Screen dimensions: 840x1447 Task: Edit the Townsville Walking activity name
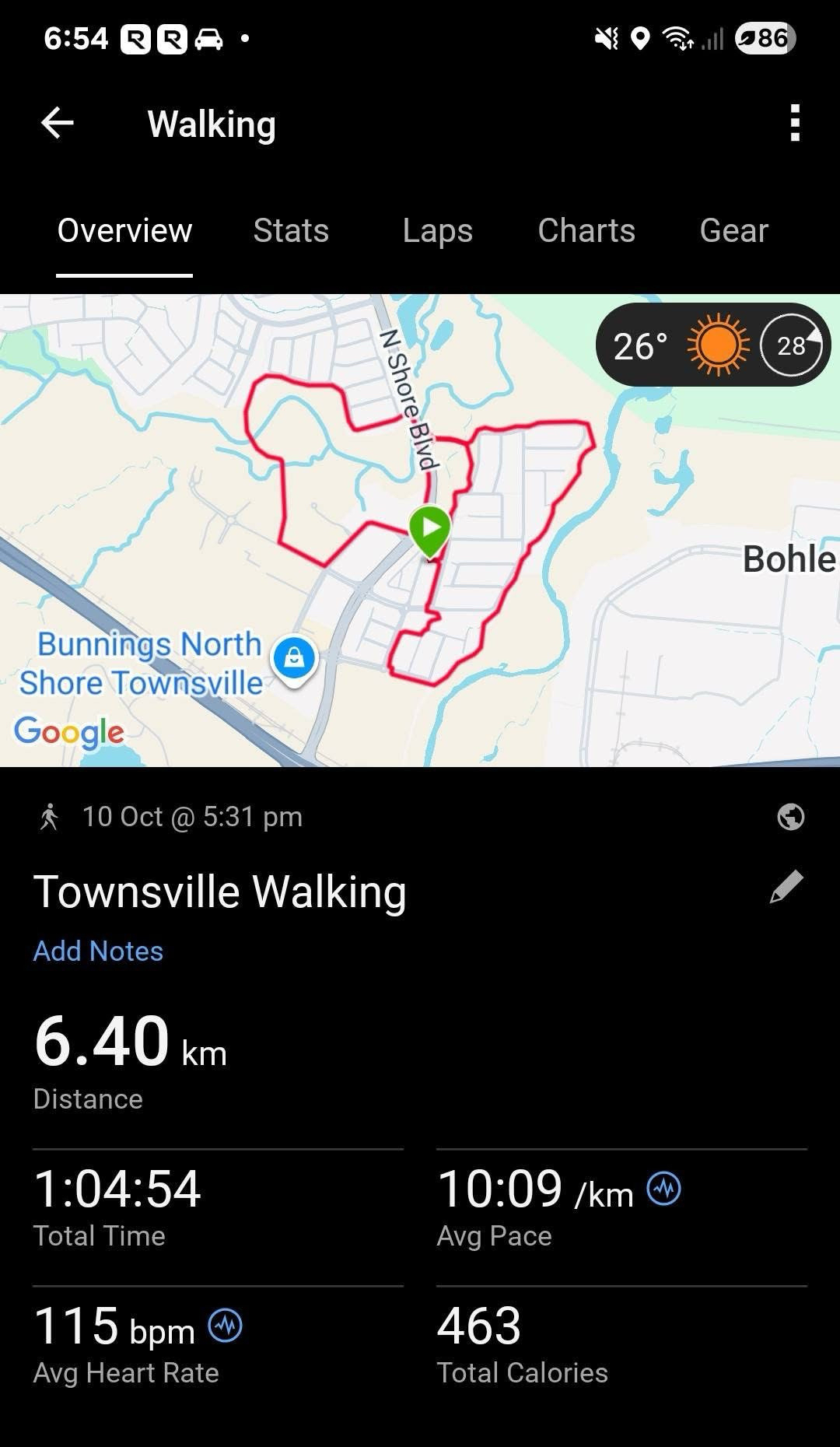[786, 888]
